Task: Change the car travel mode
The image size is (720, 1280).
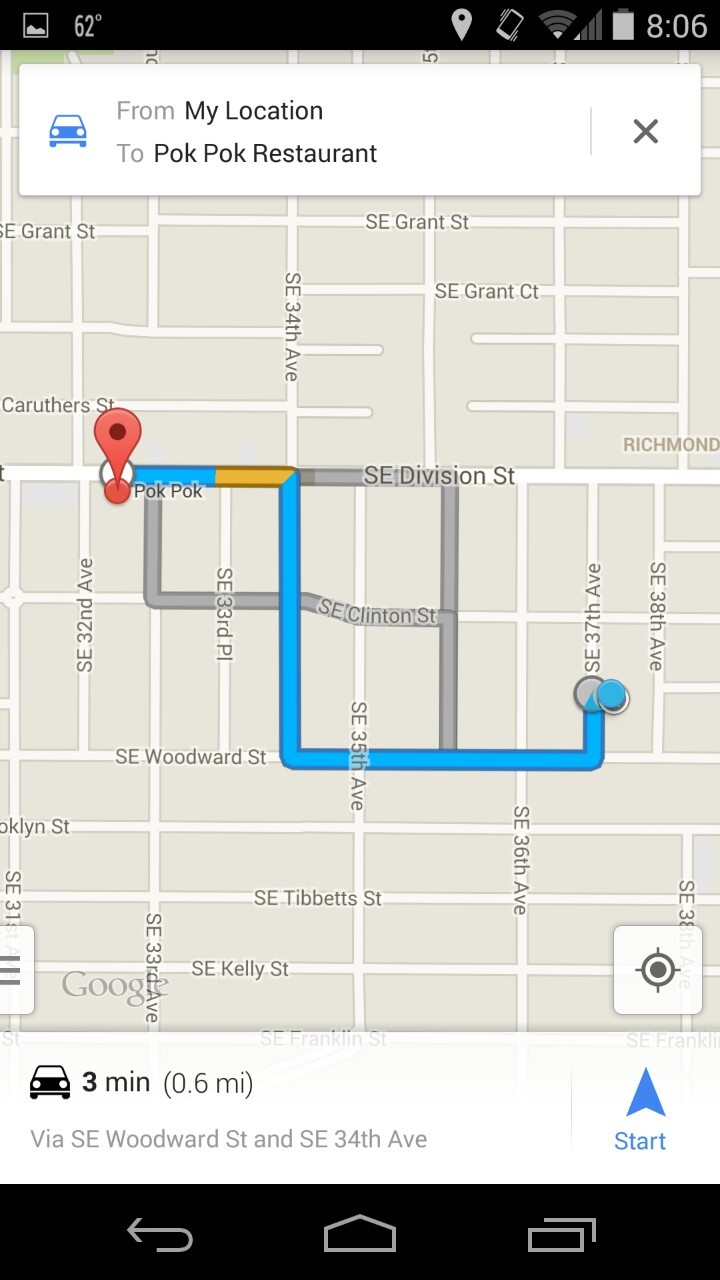Action: 68,131
